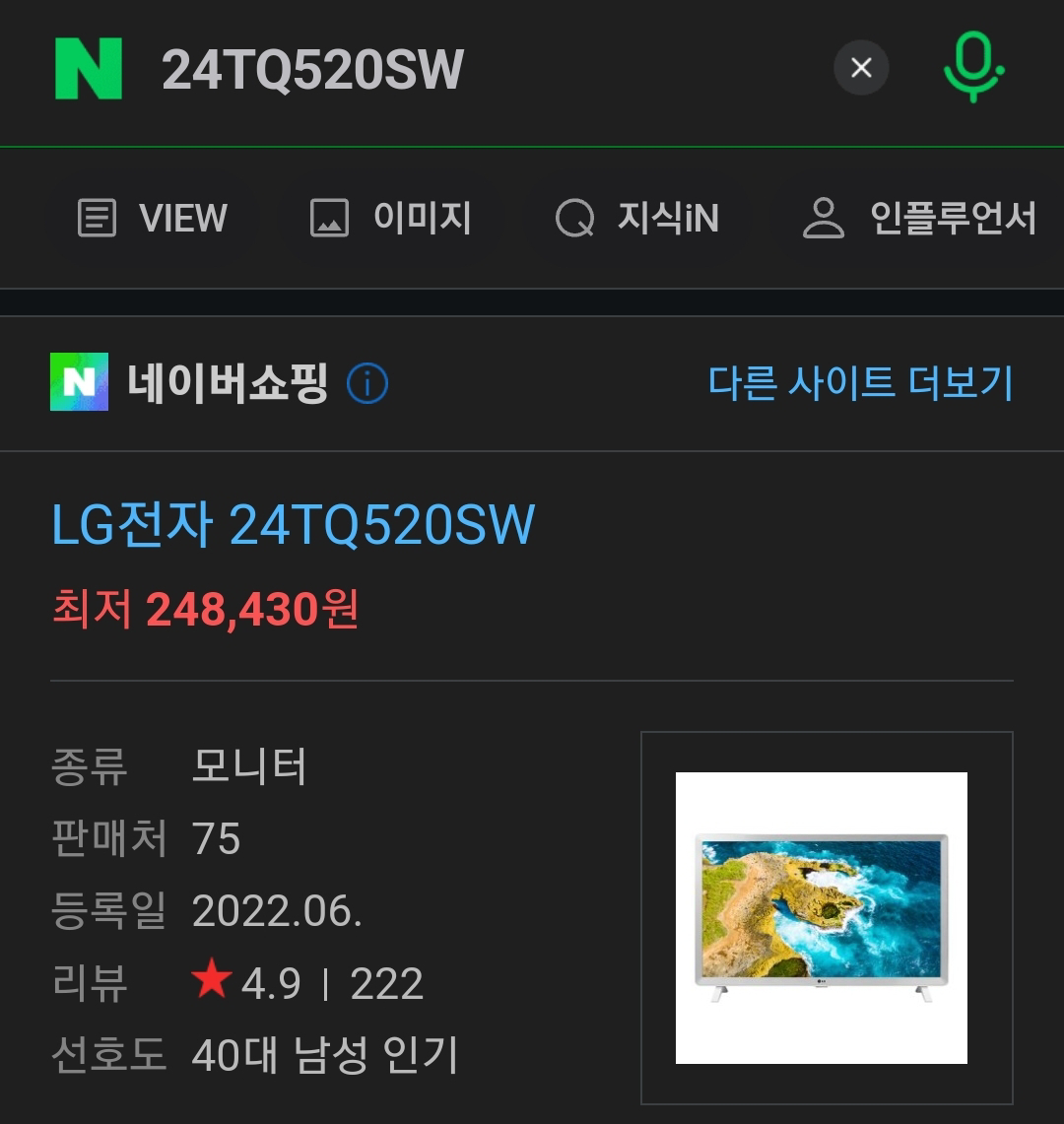Tap the green Naver N logo
Image resolution: width=1064 pixels, height=1124 pixels.
pyautogui.click(x=89, y=69)
